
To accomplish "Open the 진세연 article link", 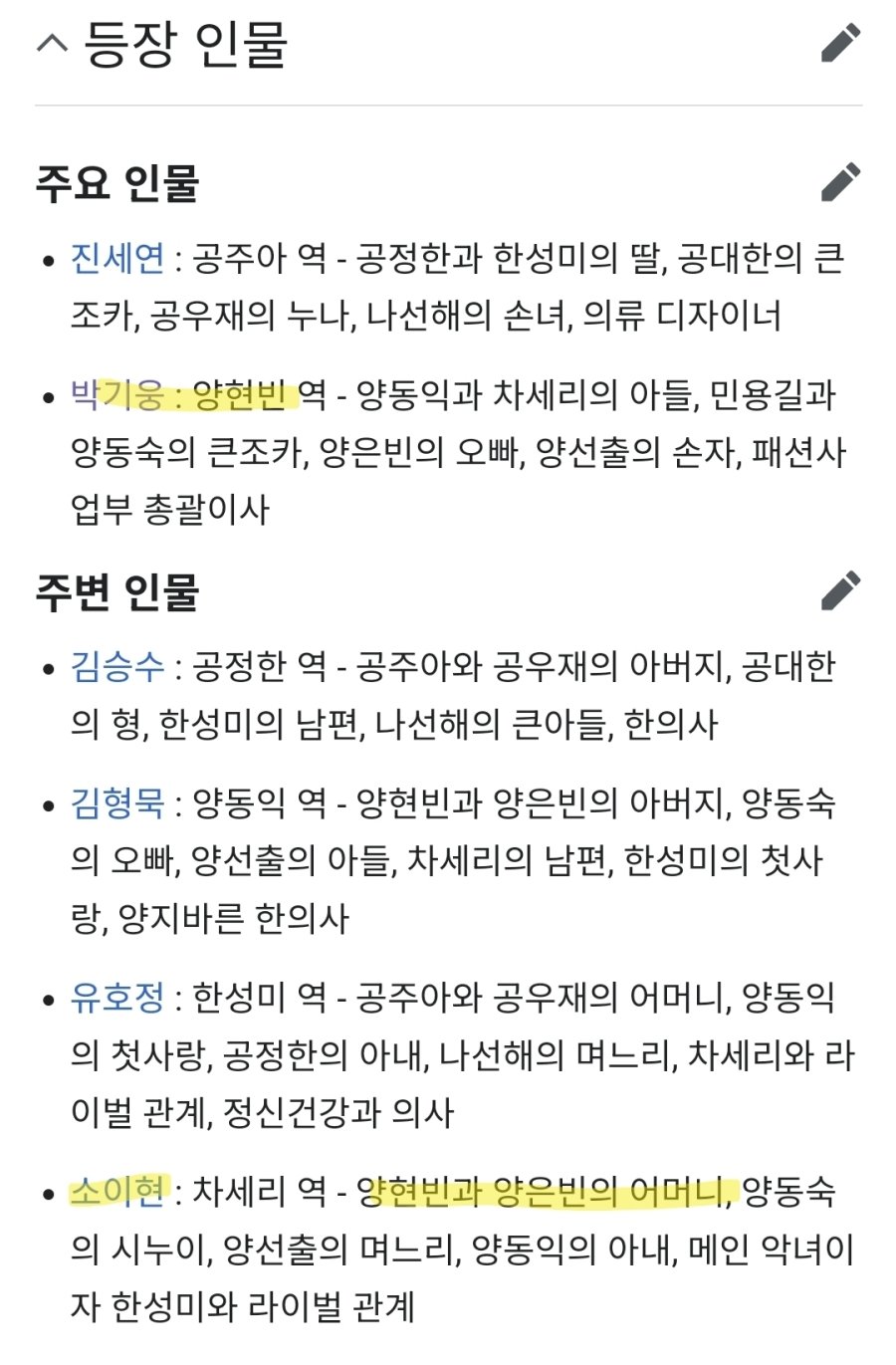I will pyautogui.click(x=117, y=259).
